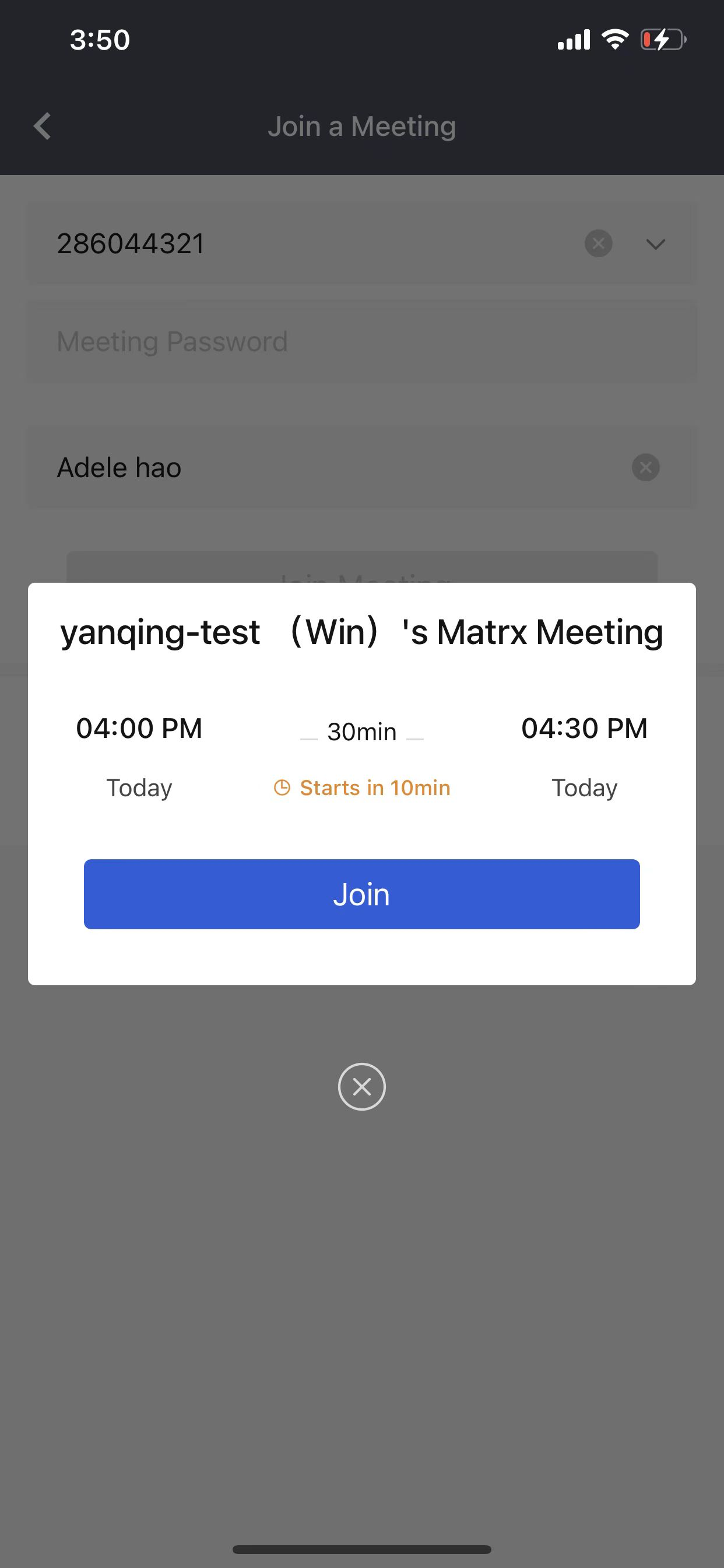
Task: Edit the meeting ID field
Action: tap(304, 243)
